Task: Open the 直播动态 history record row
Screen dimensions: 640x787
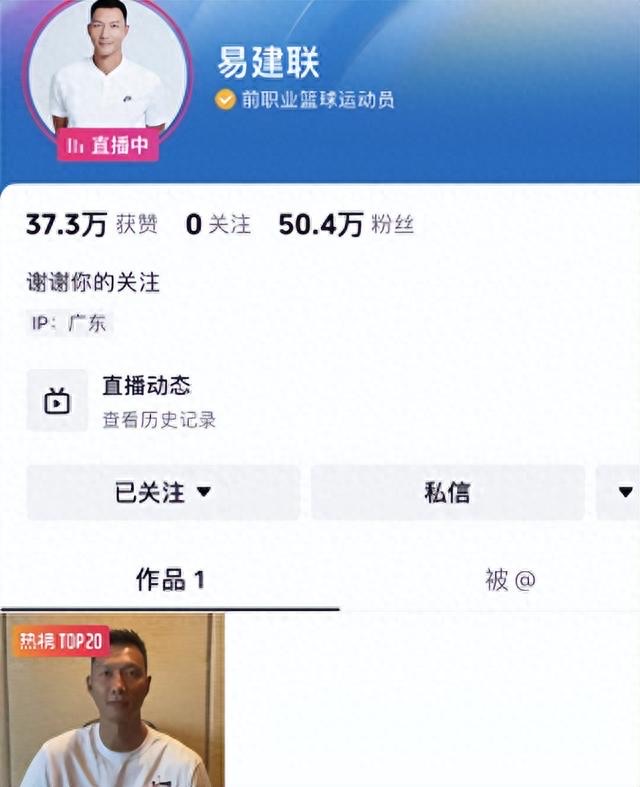Action: (158, 400)
